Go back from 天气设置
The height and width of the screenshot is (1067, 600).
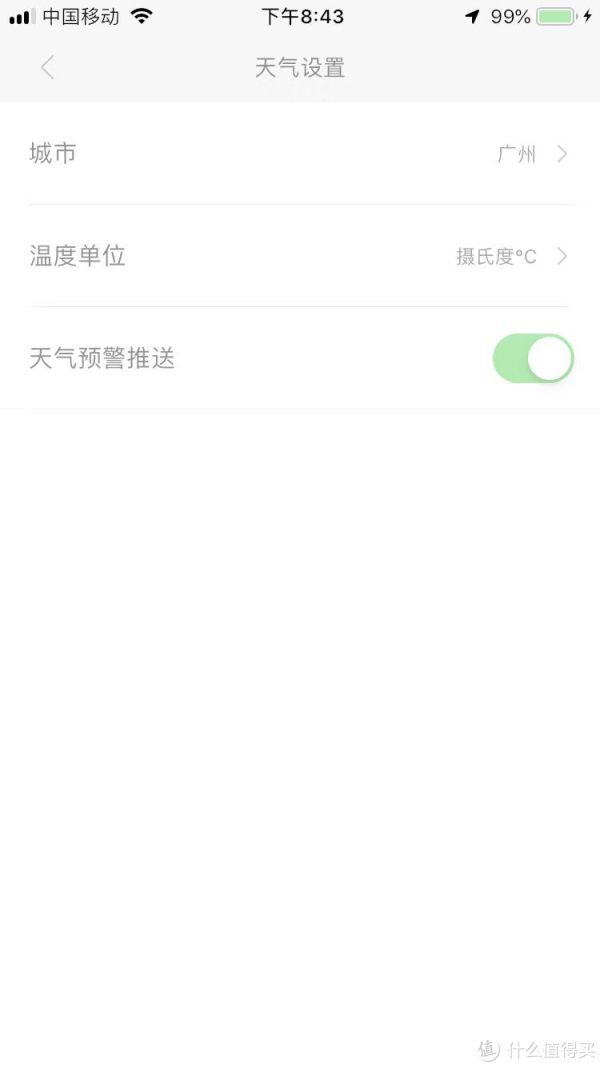(47, 68)
